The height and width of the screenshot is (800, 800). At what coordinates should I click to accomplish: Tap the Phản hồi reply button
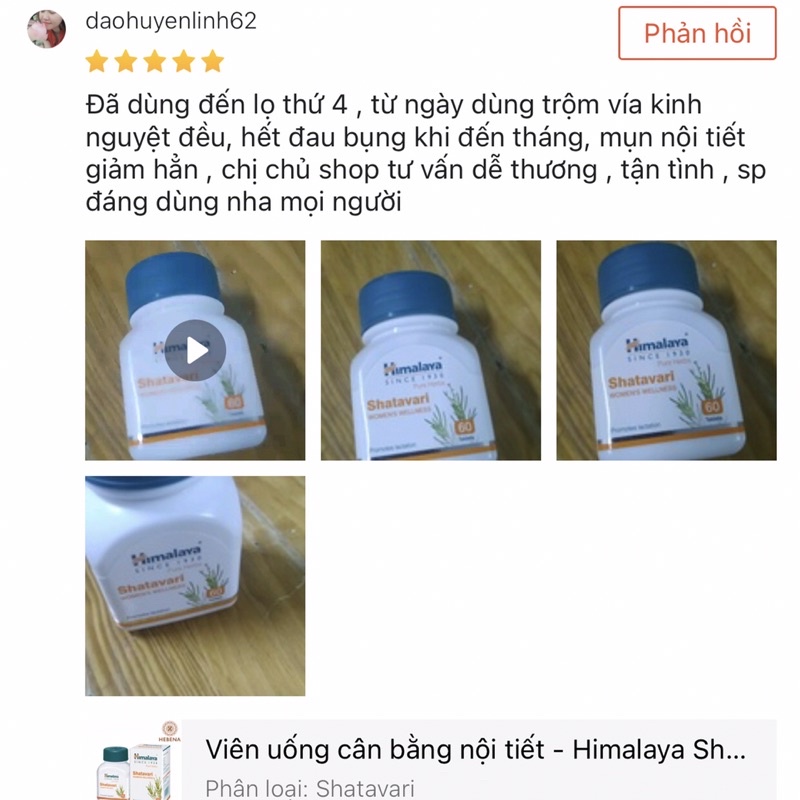coord(697,33)
